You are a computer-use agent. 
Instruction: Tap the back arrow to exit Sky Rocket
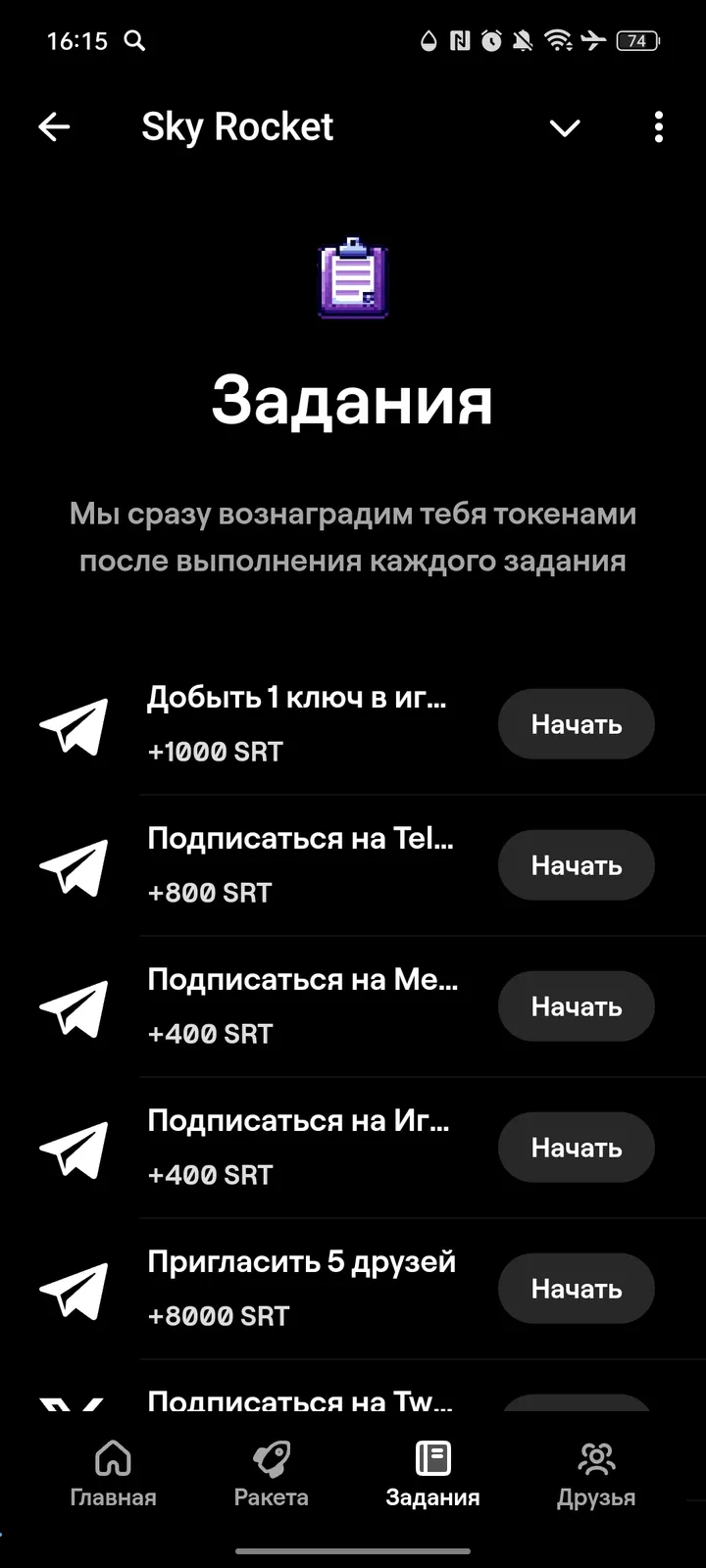[x=54, y=127]
